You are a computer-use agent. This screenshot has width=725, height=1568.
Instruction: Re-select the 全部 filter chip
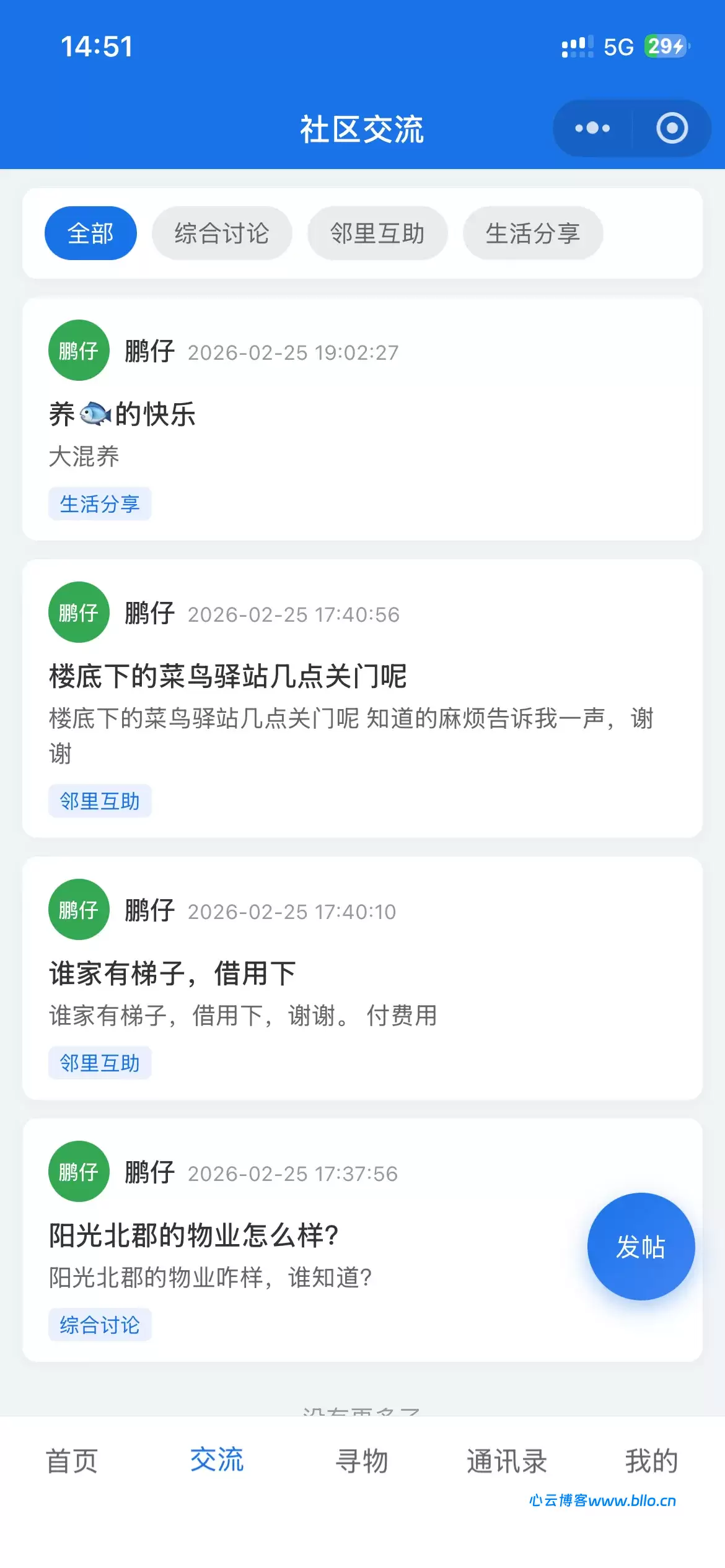[x=90, y=233]
